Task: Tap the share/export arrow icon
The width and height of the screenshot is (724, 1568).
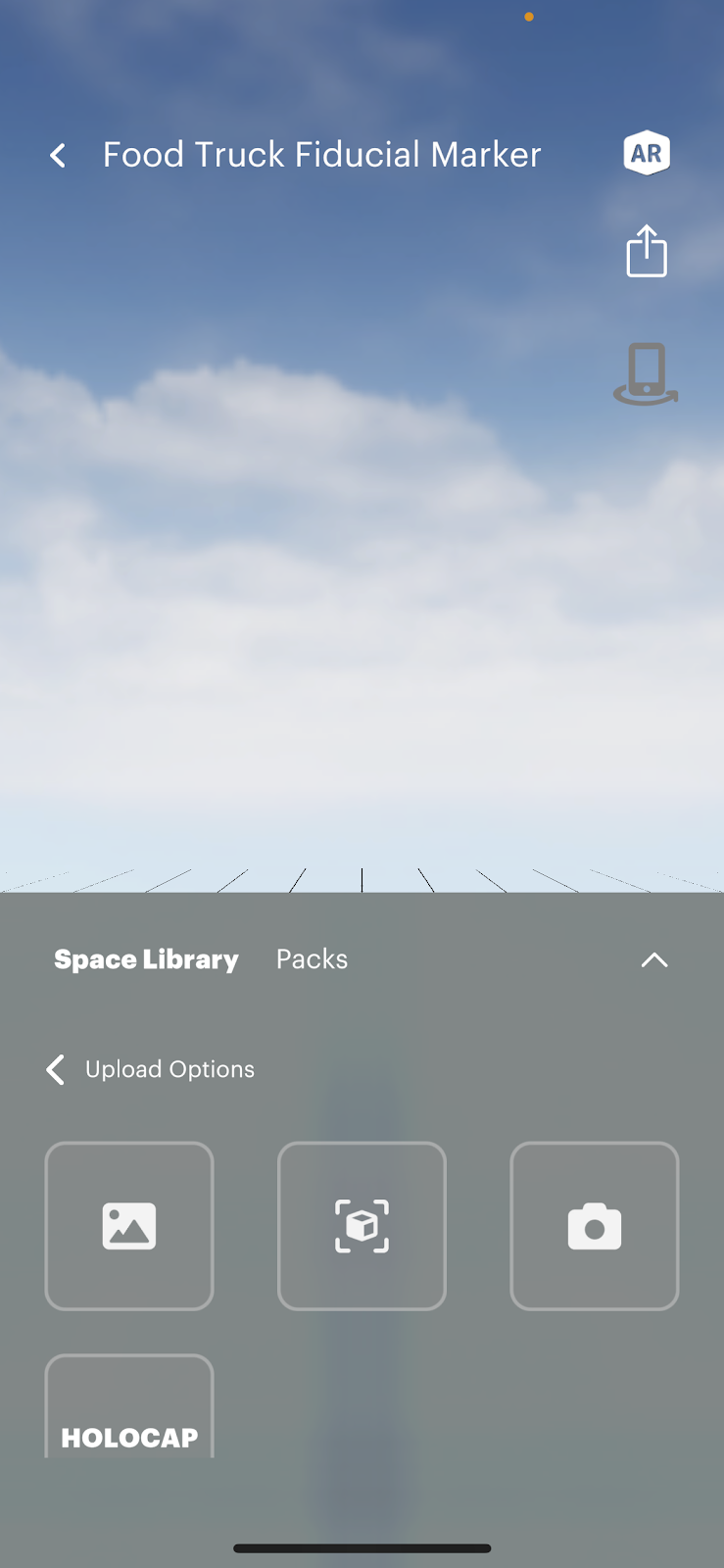Action: pyautogui.click(x=646, y=252)
